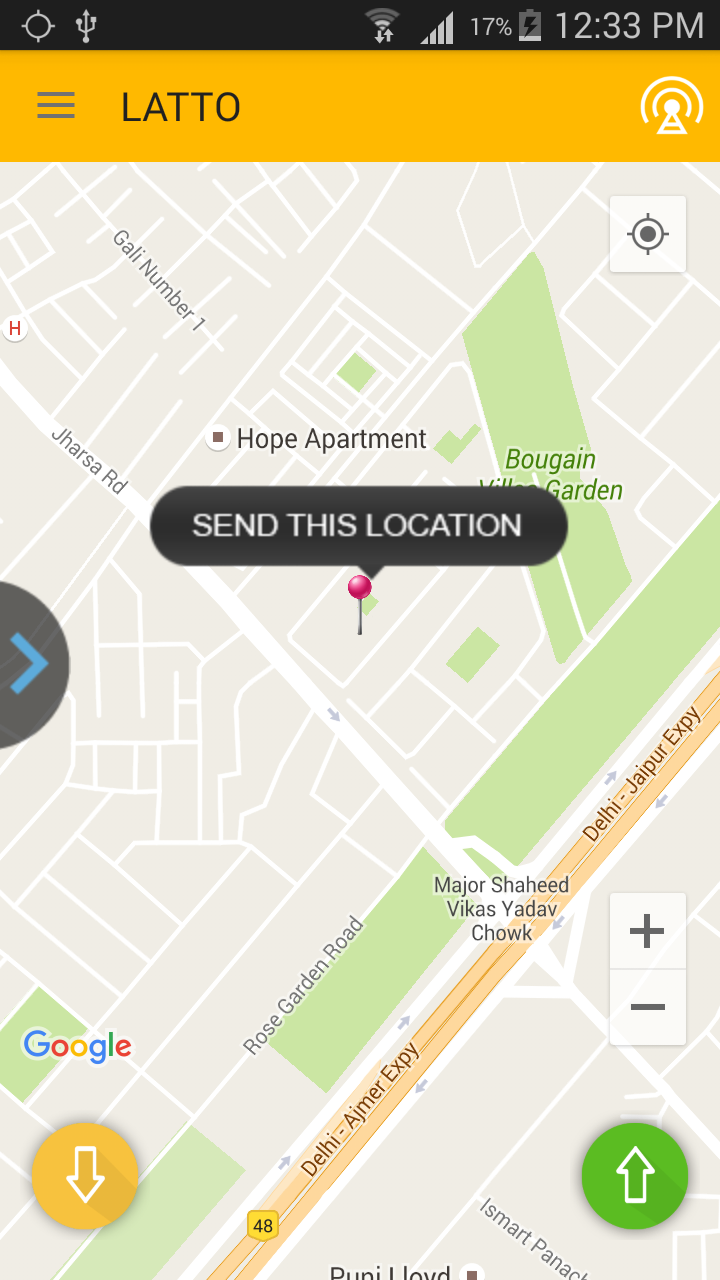Center map on my location
This screenshot has height=1280, width=720.
tap(648, 234)
